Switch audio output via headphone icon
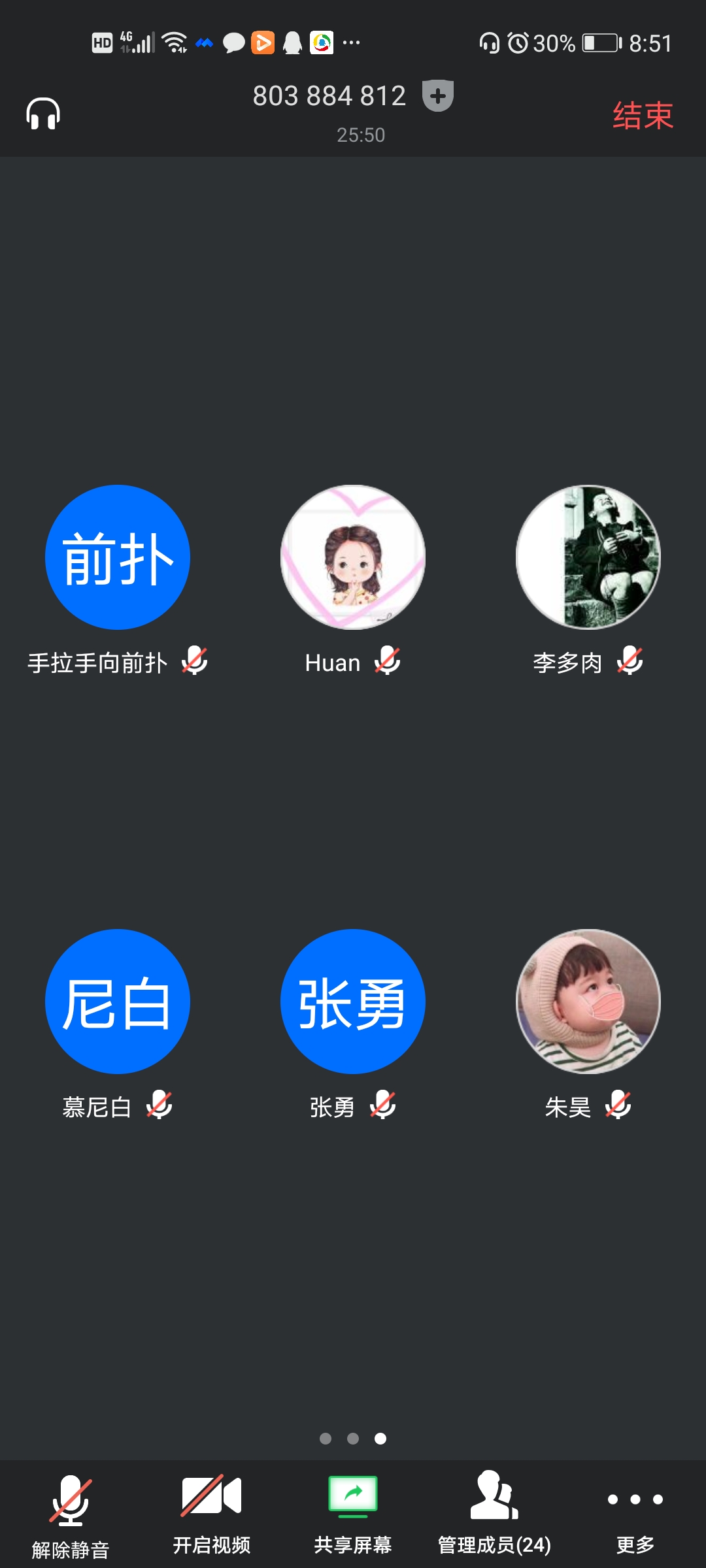This screenshot has height=1568, width=706. pyautogui.click(x=43, y=114)
